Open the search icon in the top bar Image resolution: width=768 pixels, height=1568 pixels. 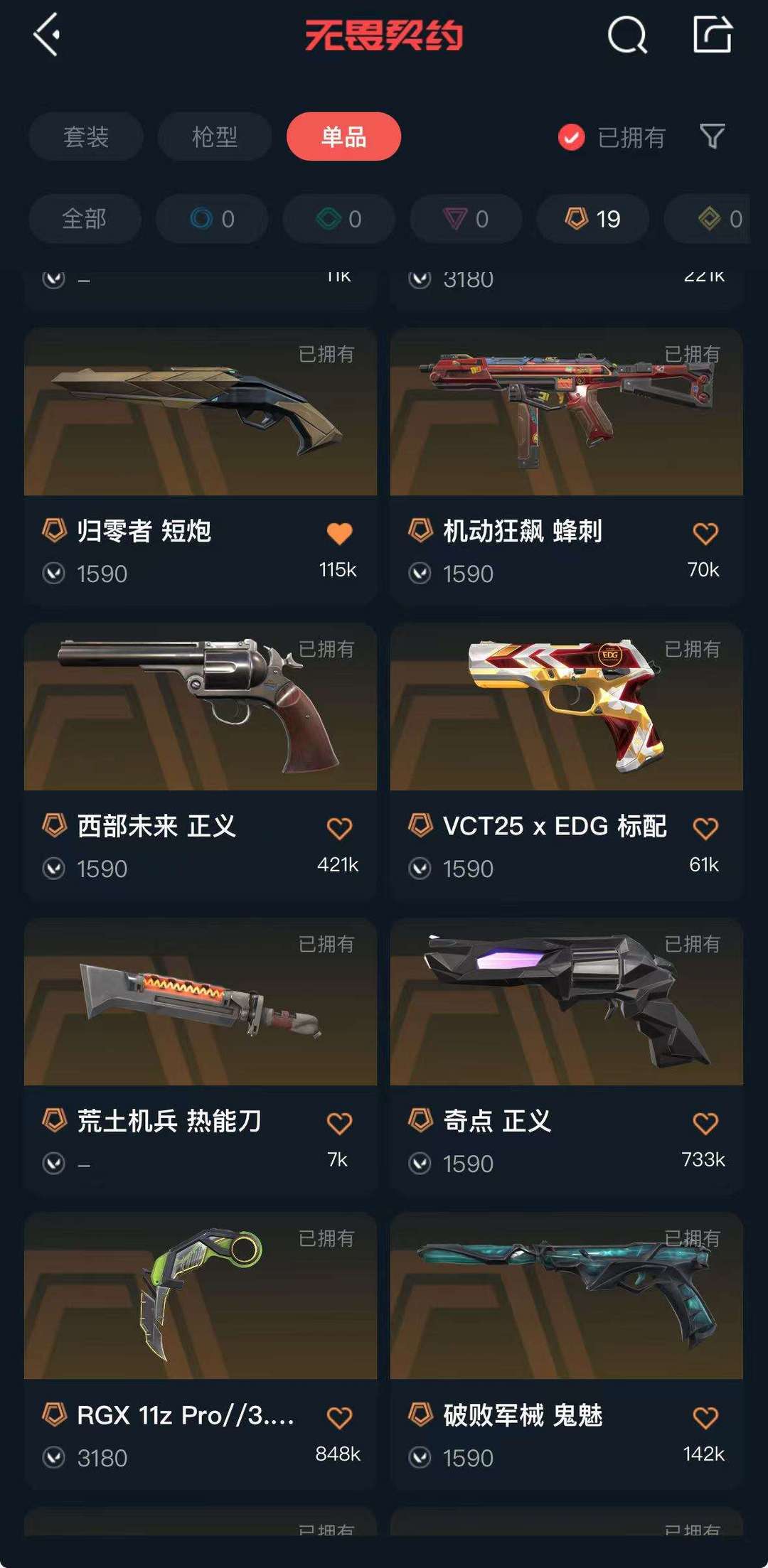(x=627, y=35)
